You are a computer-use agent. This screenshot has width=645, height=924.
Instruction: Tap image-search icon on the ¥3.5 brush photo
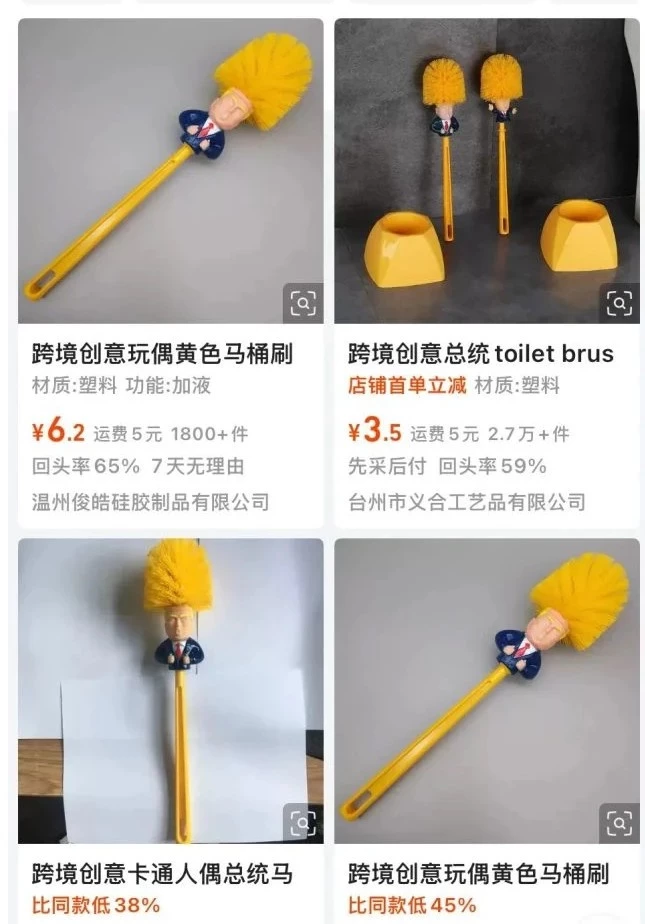(x=619, y=304)
